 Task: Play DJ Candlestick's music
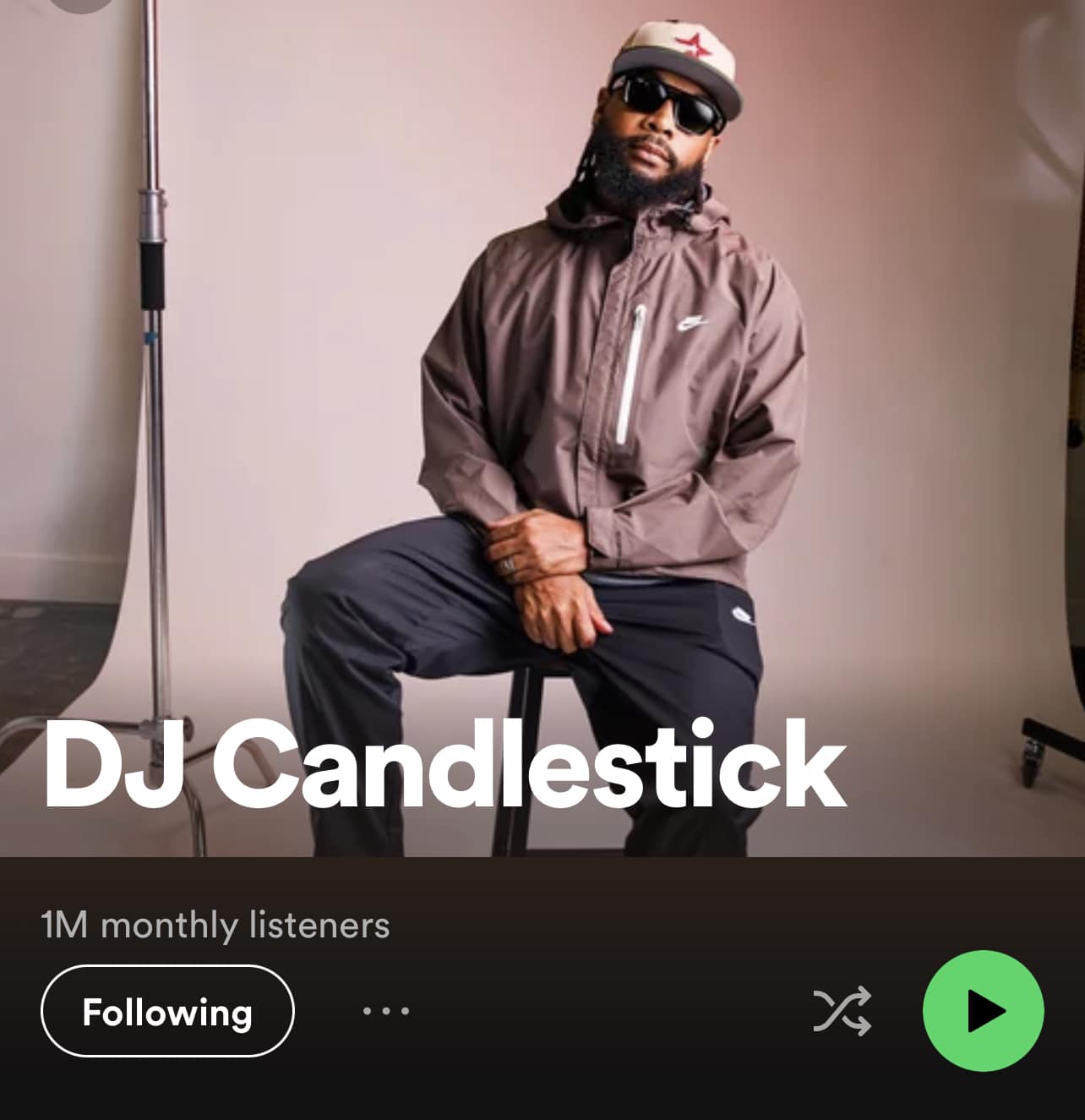pos(983,1011)
